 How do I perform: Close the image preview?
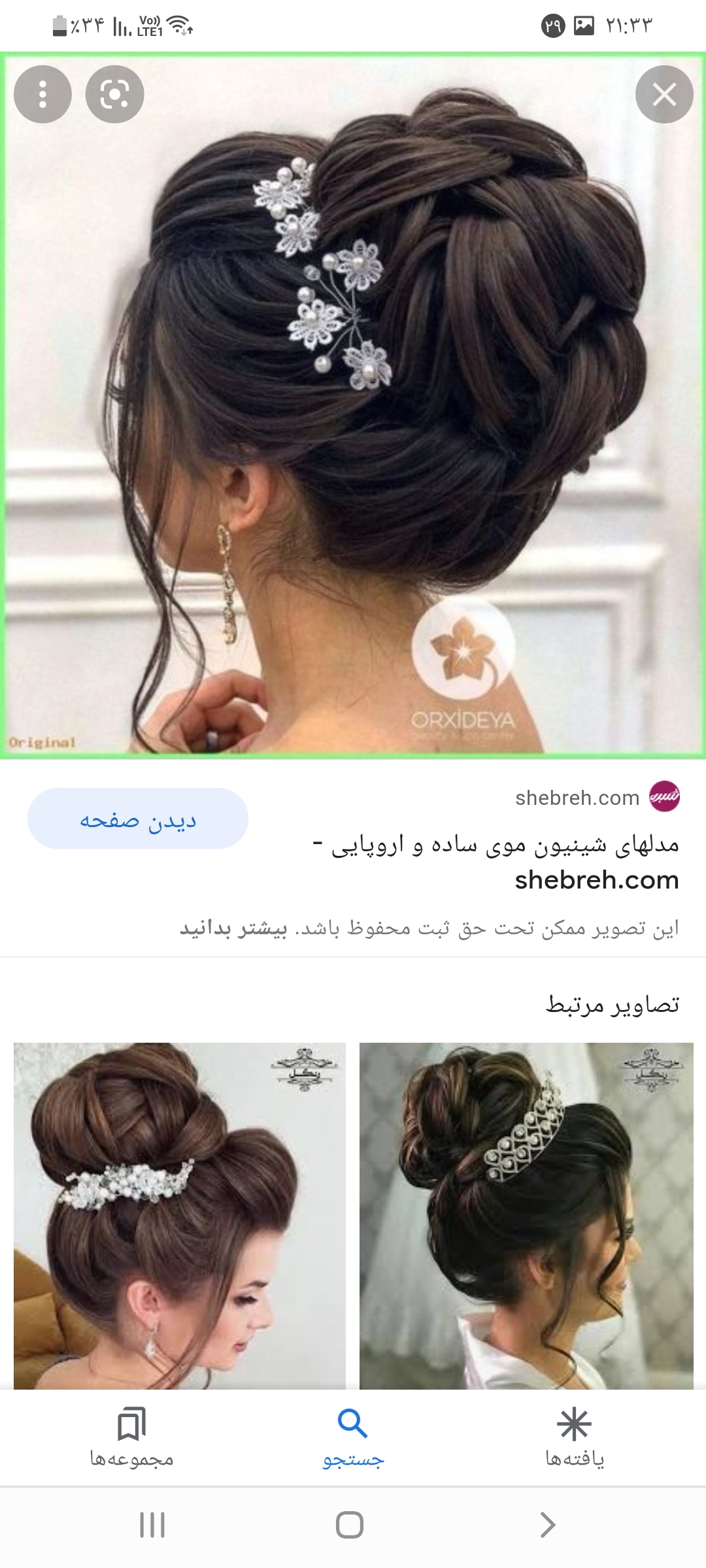[x=664, y=95]
